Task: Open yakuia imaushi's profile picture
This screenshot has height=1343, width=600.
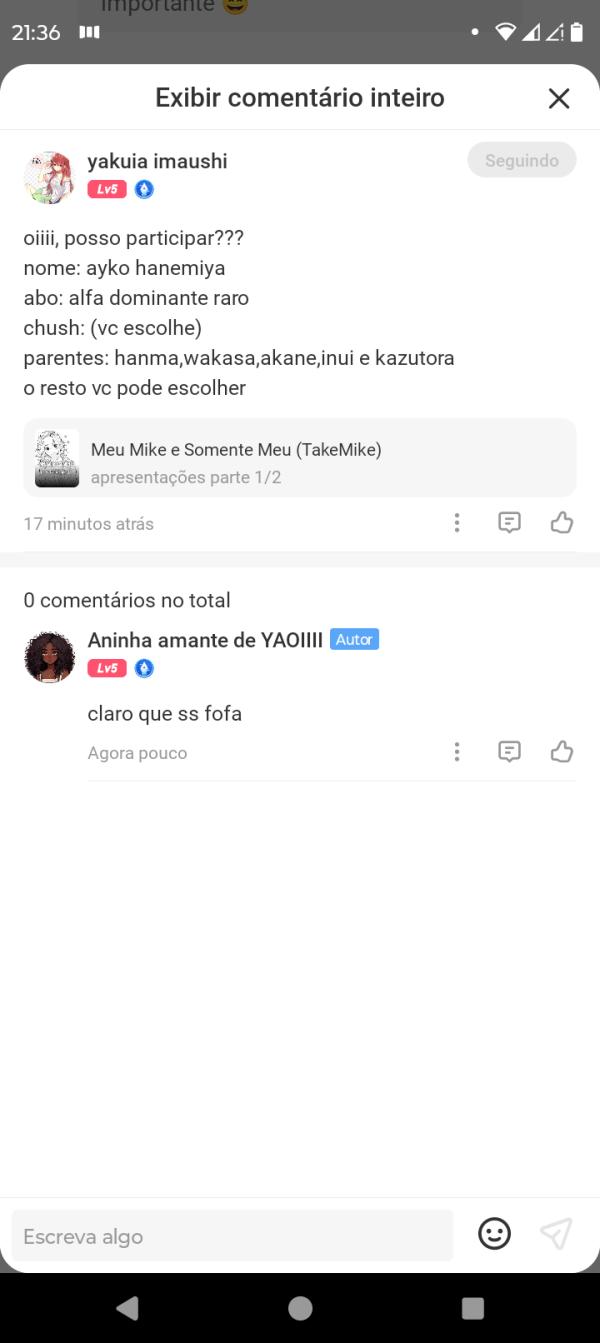Action: 49,178
